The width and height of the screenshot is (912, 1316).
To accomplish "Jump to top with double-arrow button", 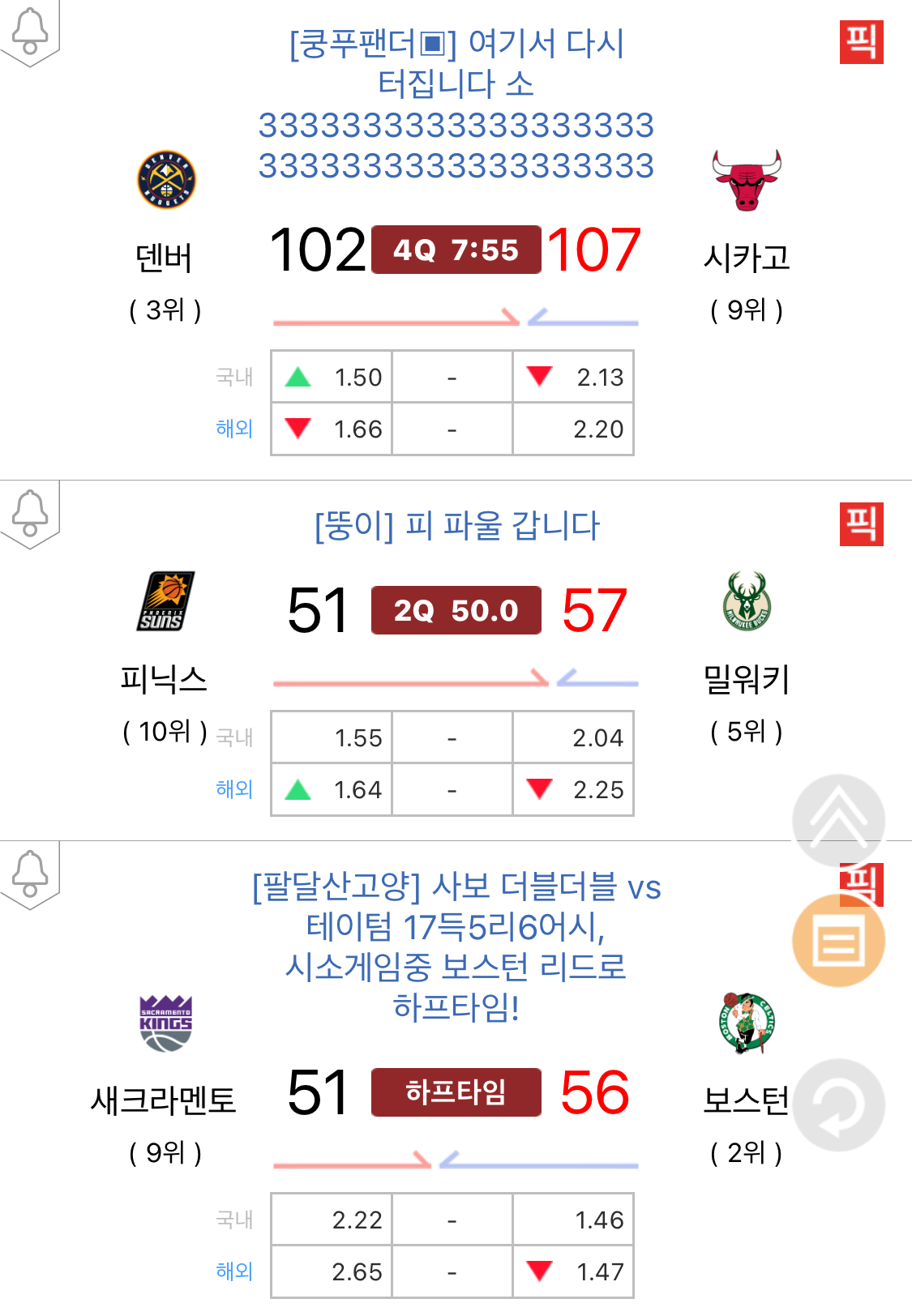I will [838, 820].
